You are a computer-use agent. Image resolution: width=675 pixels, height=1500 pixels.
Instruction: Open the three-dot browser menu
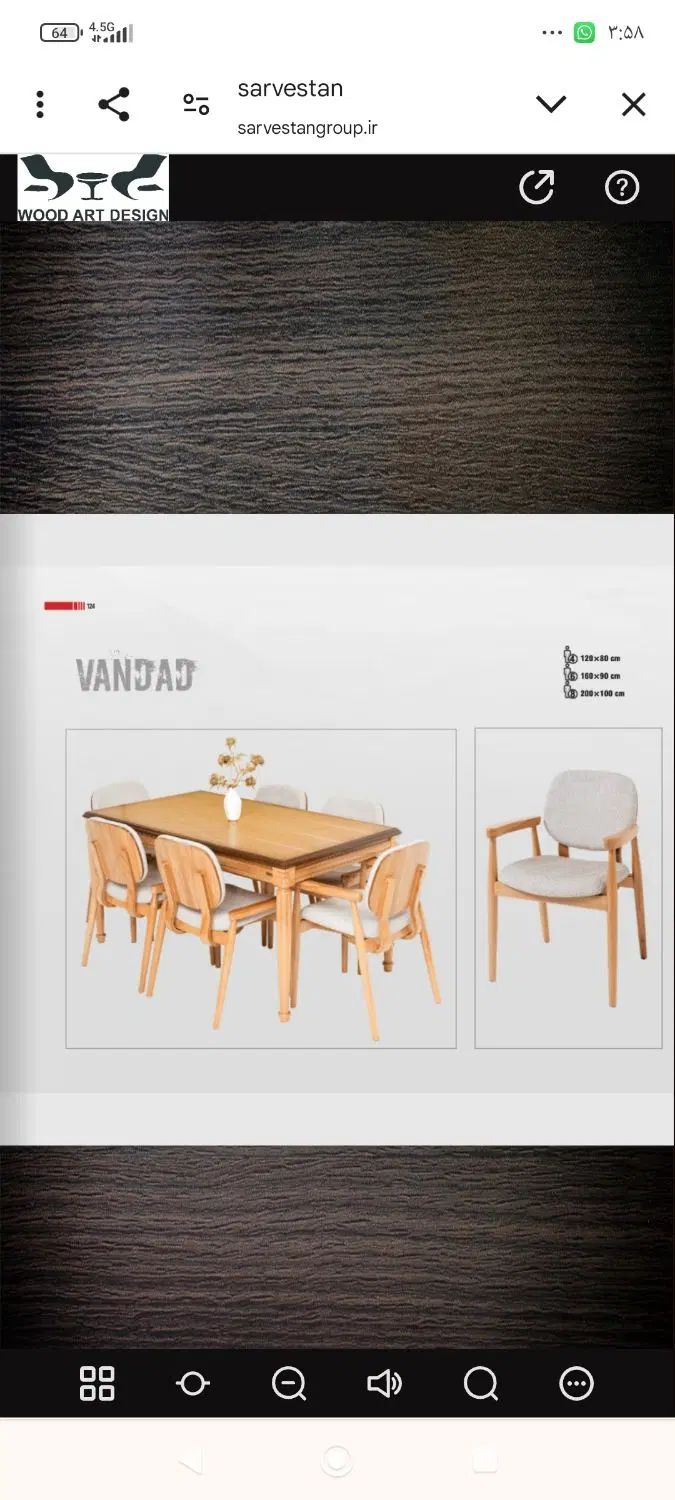coord(40,104)
